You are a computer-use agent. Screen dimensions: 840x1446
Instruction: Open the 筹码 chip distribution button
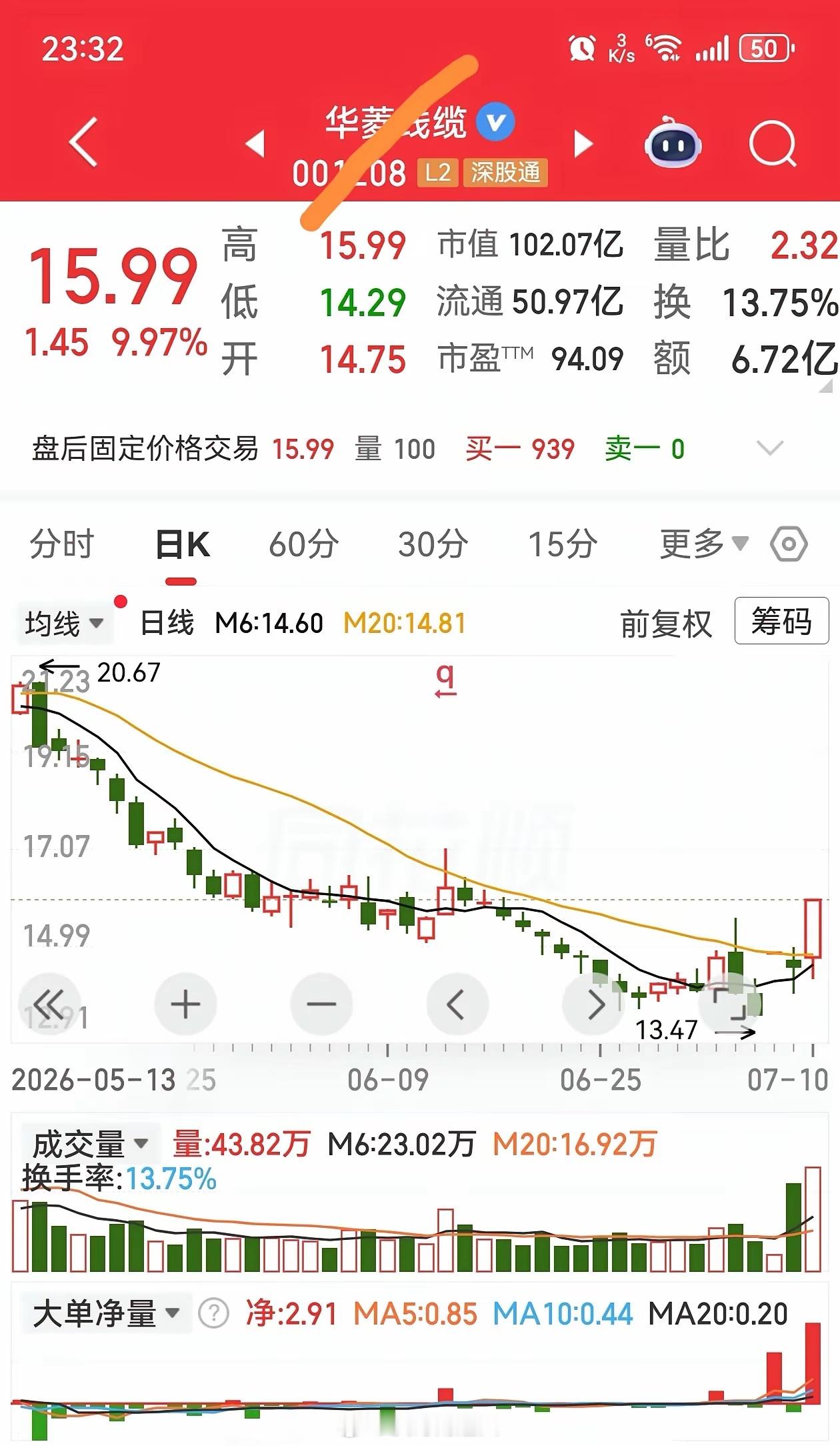(x=781, y=621)
